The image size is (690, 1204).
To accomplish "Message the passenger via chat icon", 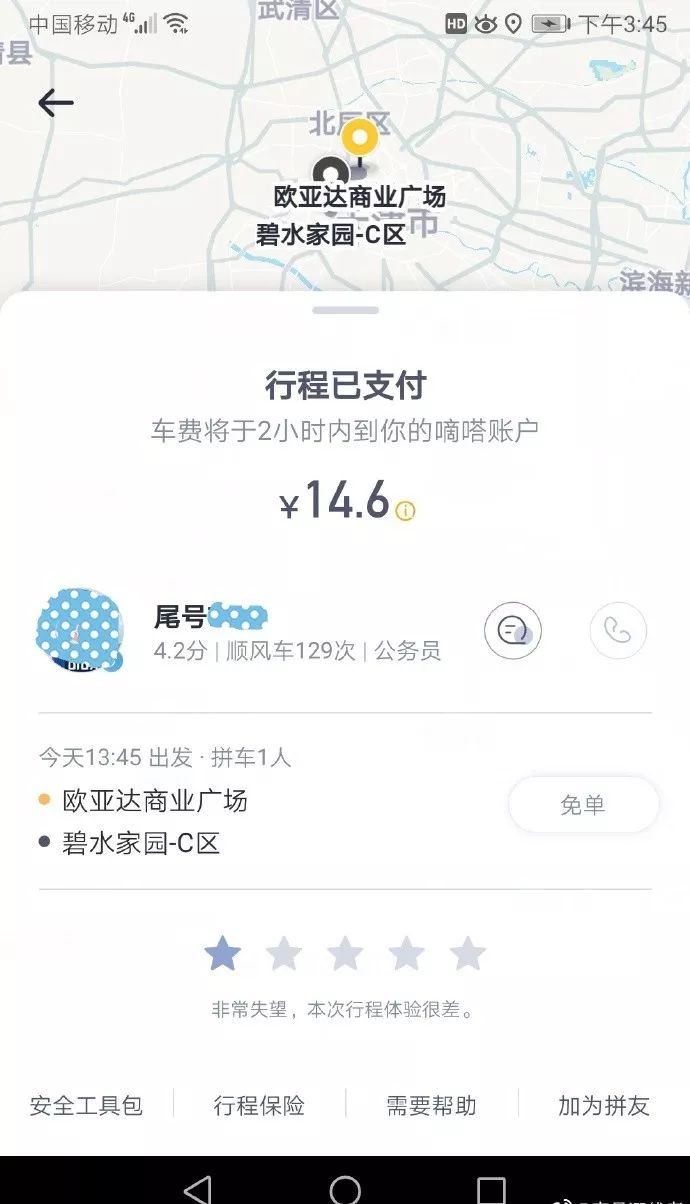I will (512, 631).
